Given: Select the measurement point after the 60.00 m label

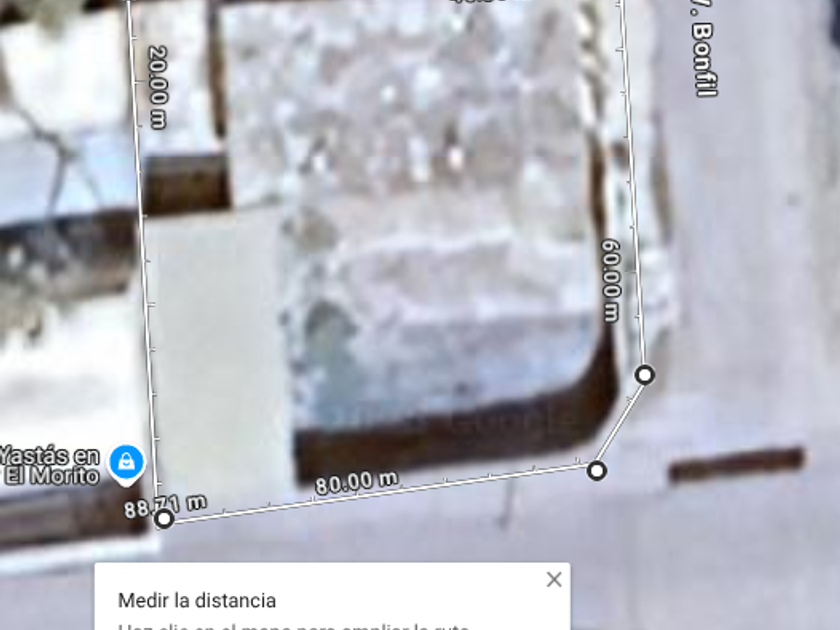Looking at the screenshot, I should [645, 374].
